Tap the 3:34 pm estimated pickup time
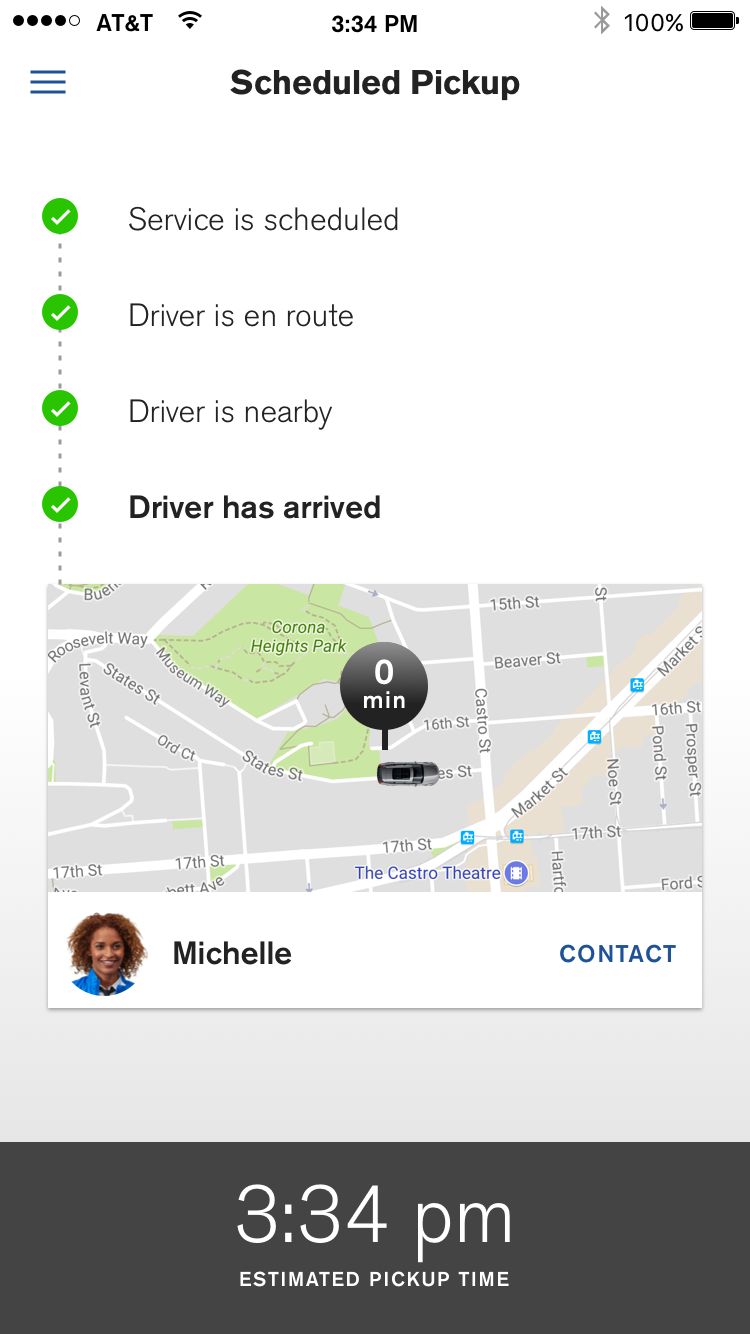 (x=374, y=1215)
